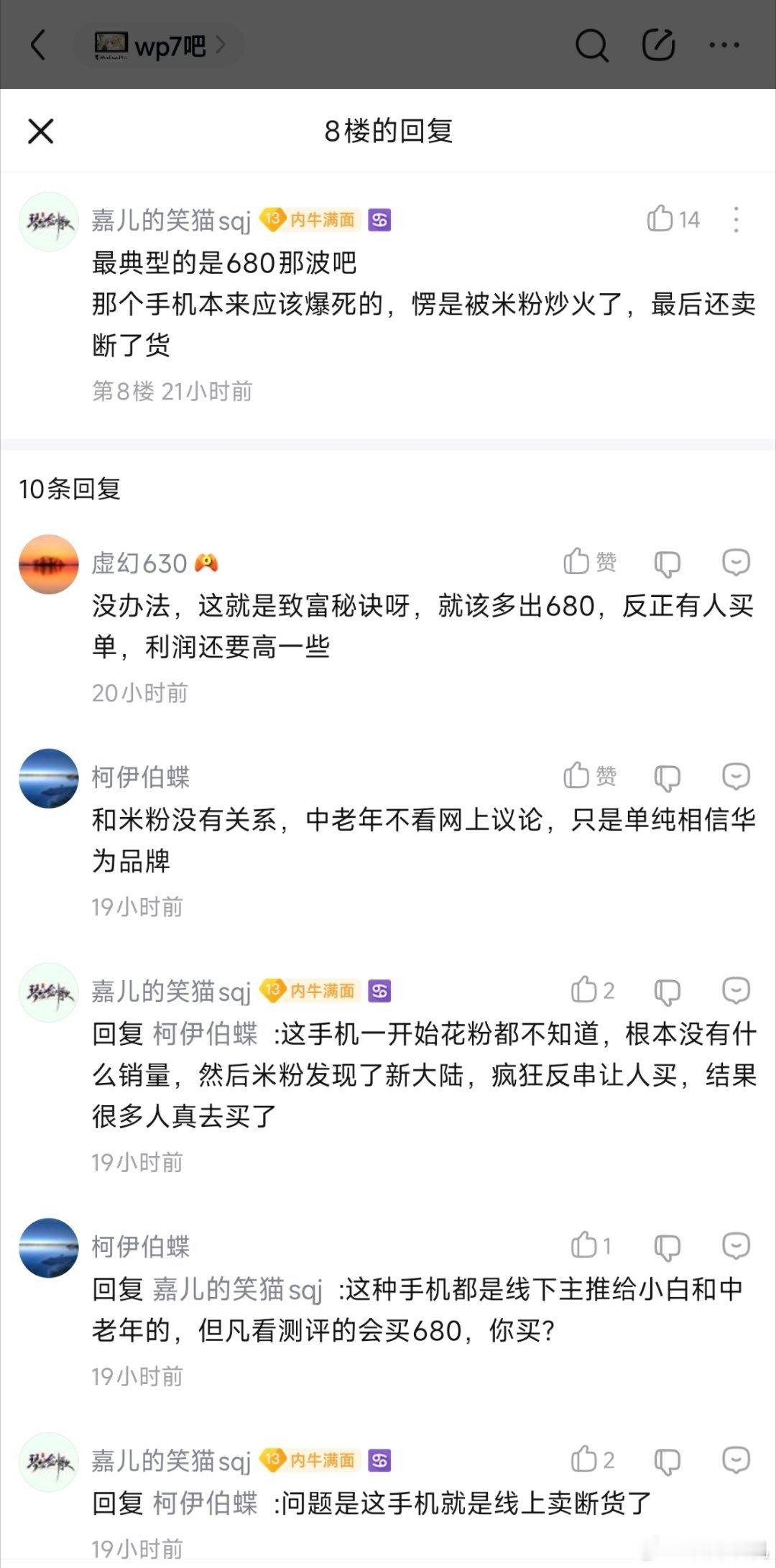Open the compose post icon in the header
The image size is (776, 1568).
click(658, 45)
